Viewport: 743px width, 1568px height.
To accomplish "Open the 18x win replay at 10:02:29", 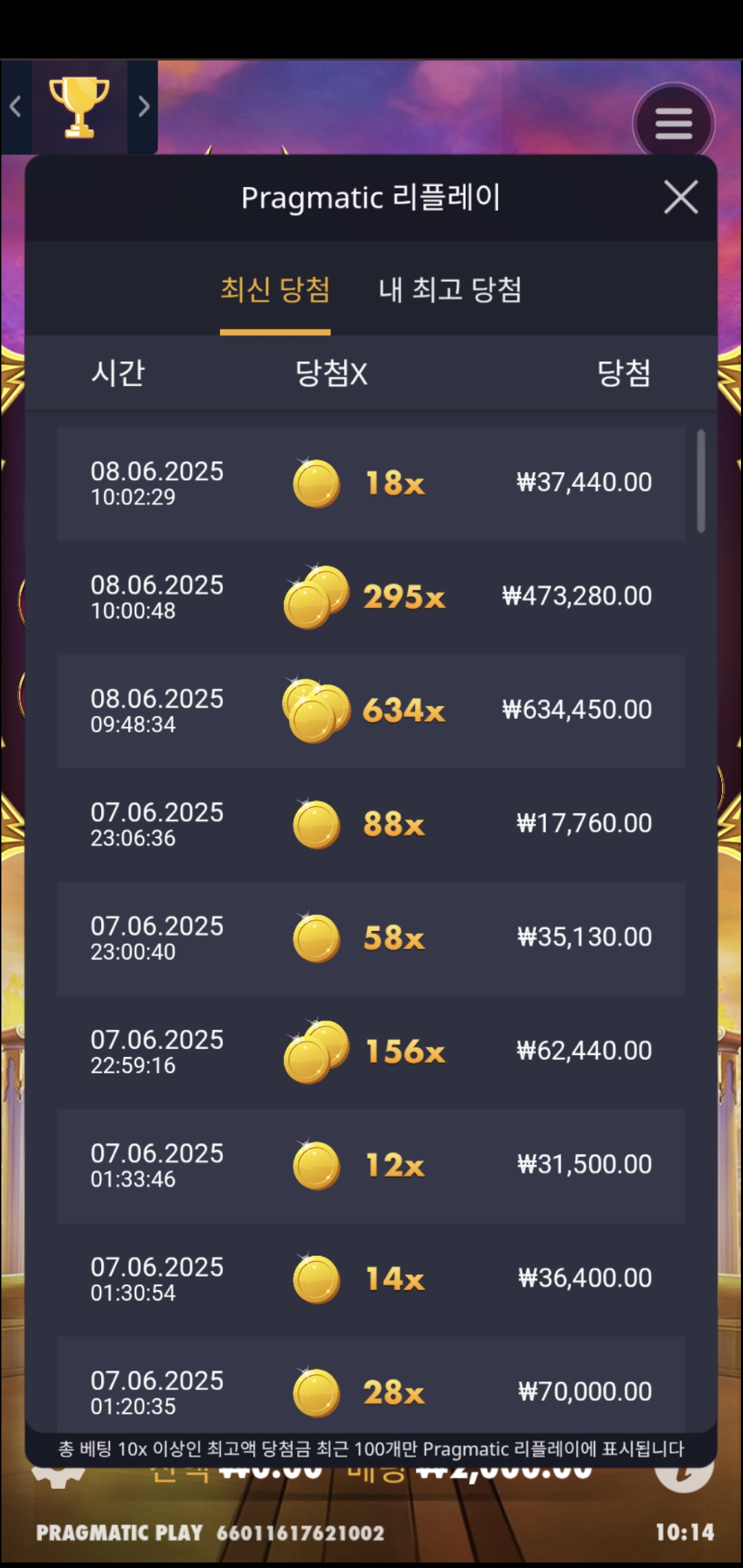I will point(371,483).
